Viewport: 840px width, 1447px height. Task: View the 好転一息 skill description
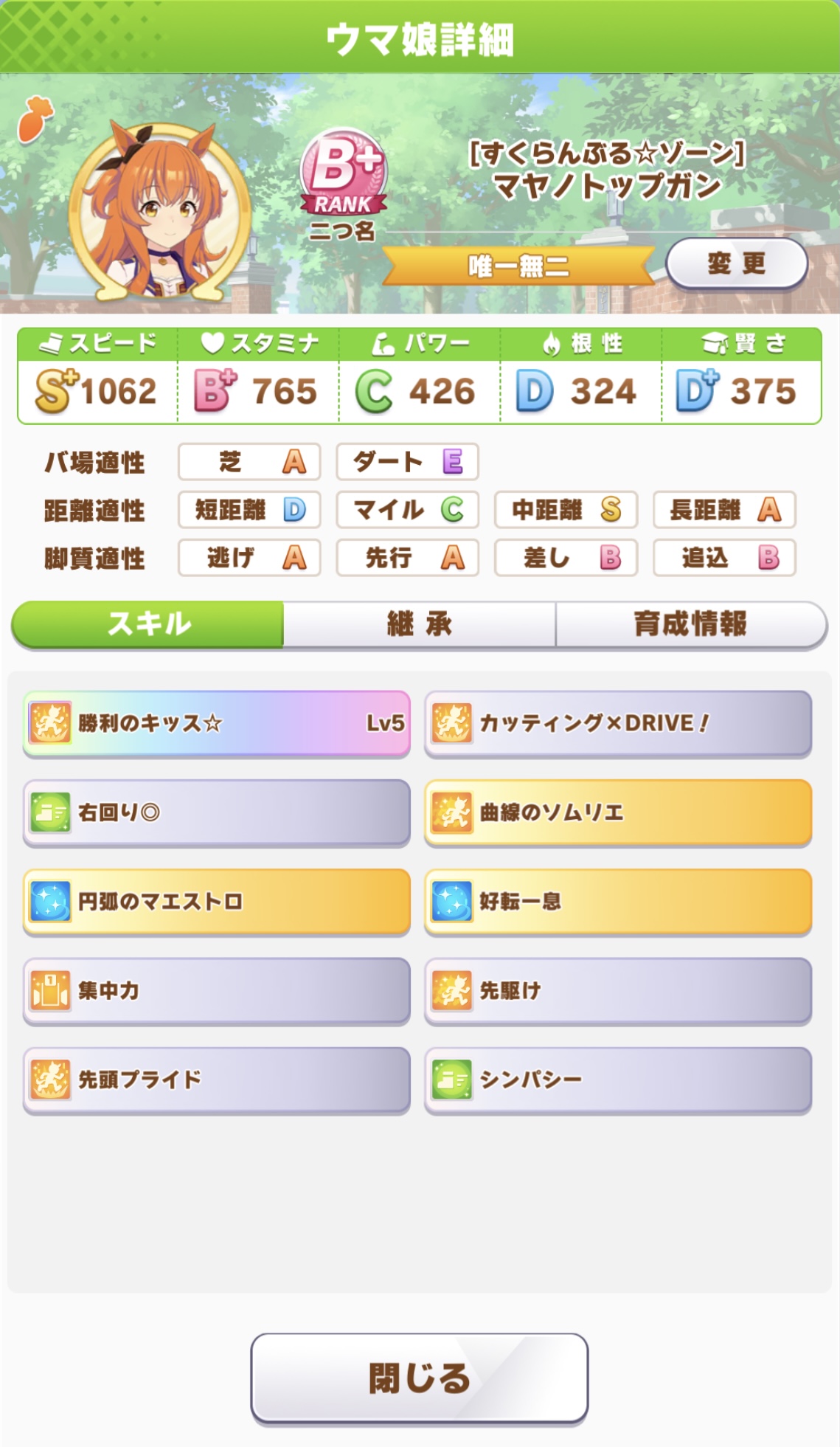[x=618, y=902]
